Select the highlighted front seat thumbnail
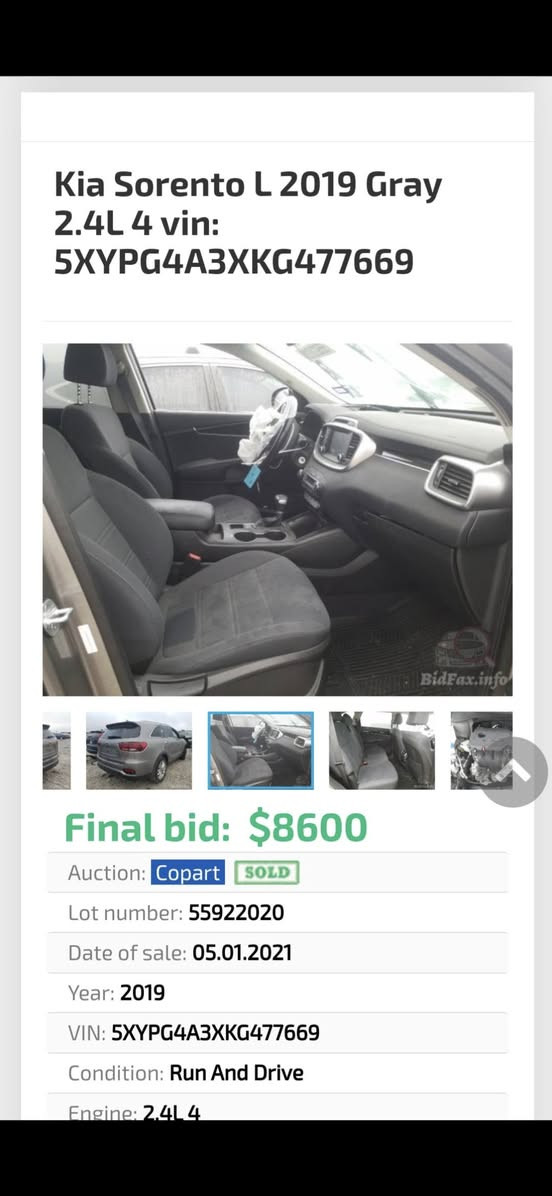552x1196 pixels. 261,751
